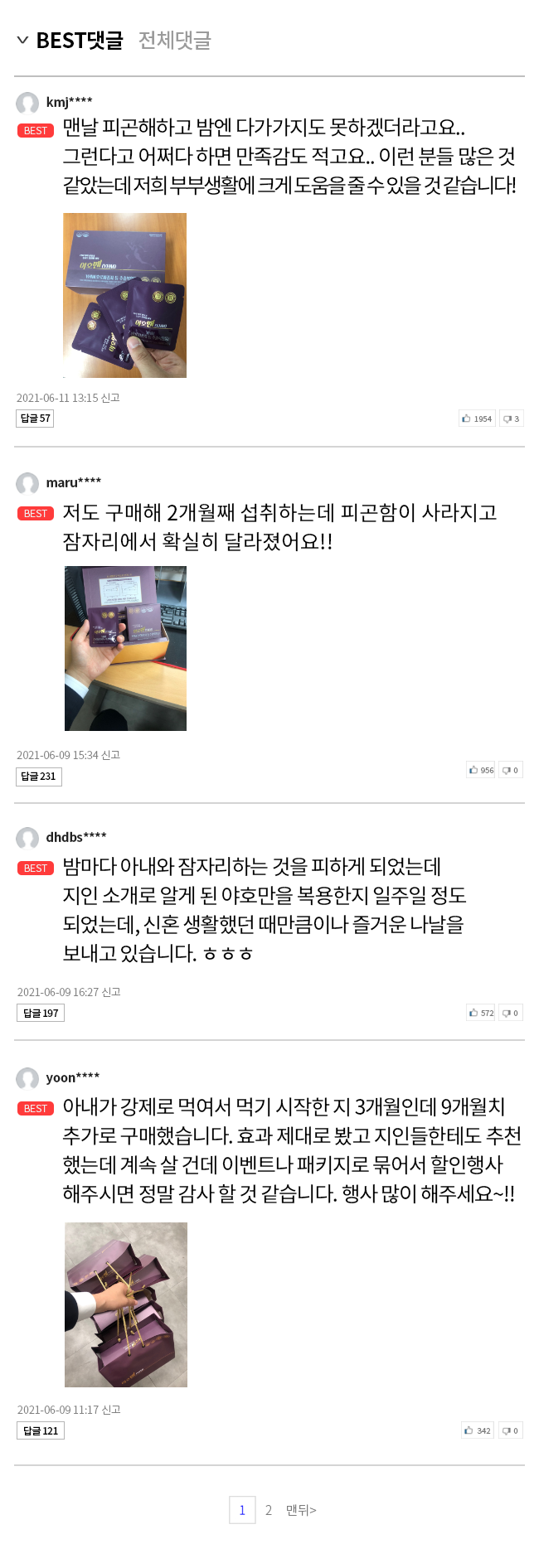Viewport: 539px width, 1568px height.
Task: Open the photo in yoon****'s comment
Action: click(x=126, y=1304)
